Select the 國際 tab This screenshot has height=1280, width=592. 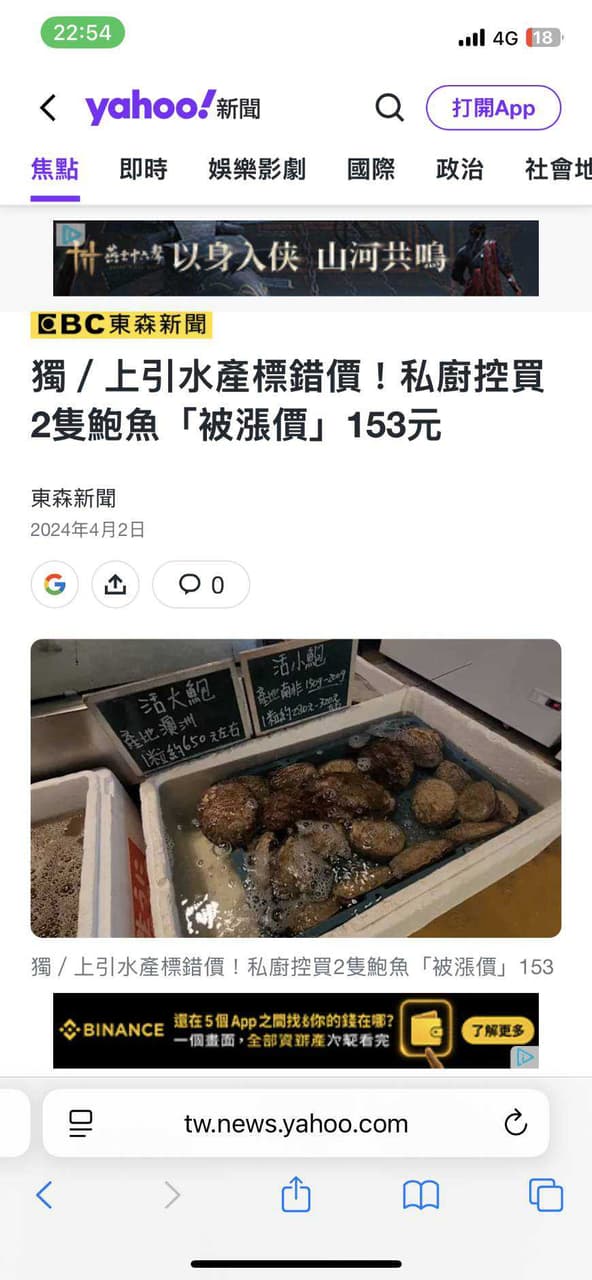(371, 169)
